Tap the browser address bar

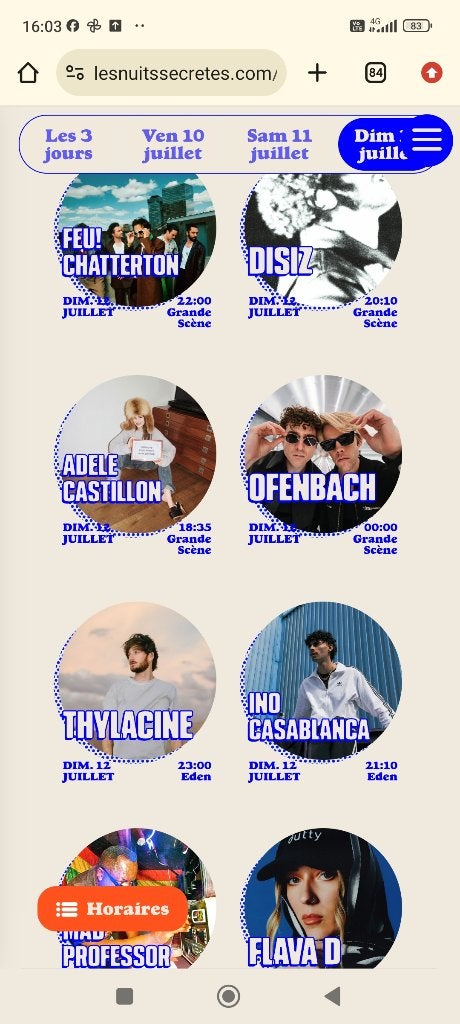pyautogui.click(x=171, y=72)
